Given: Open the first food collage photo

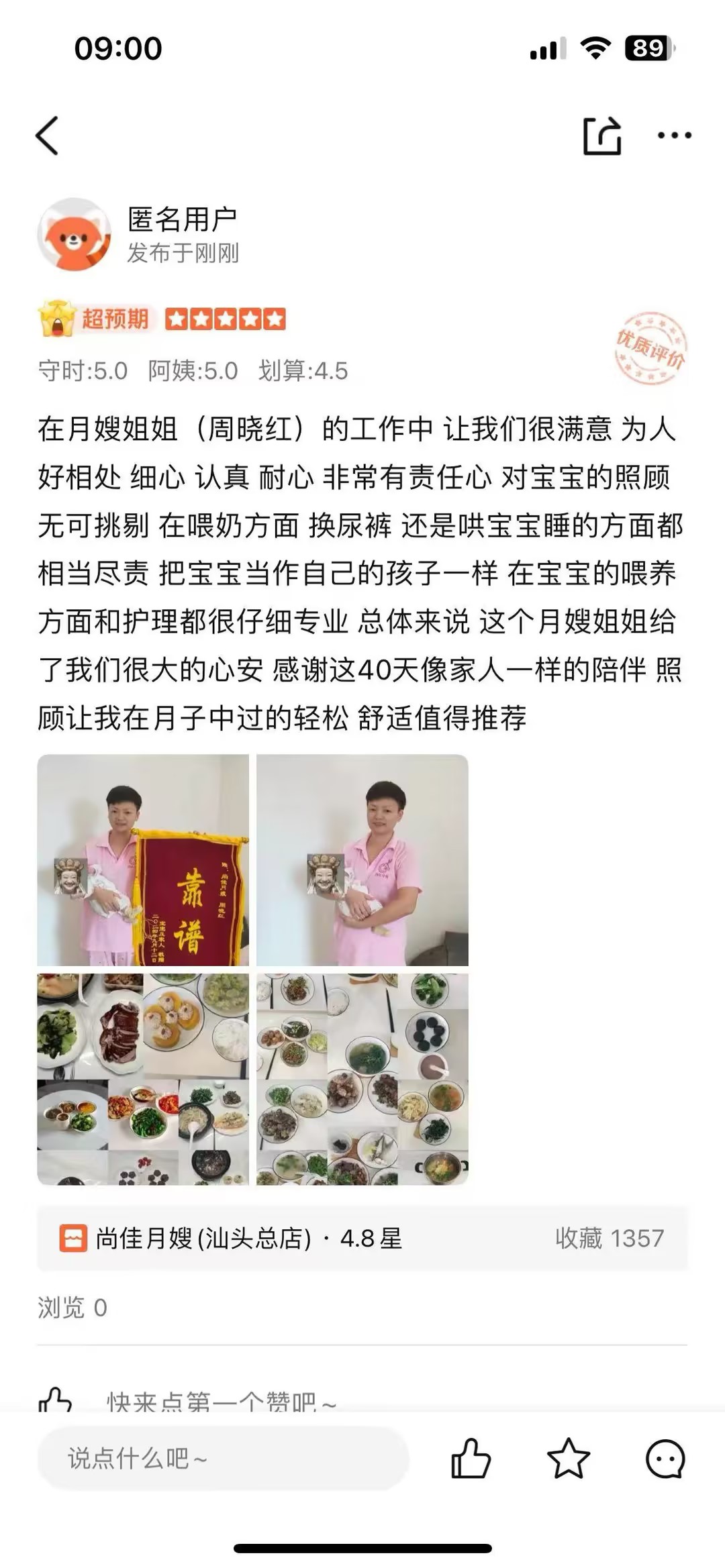Looking at the screenshot, I should [x=143, y=1079].
